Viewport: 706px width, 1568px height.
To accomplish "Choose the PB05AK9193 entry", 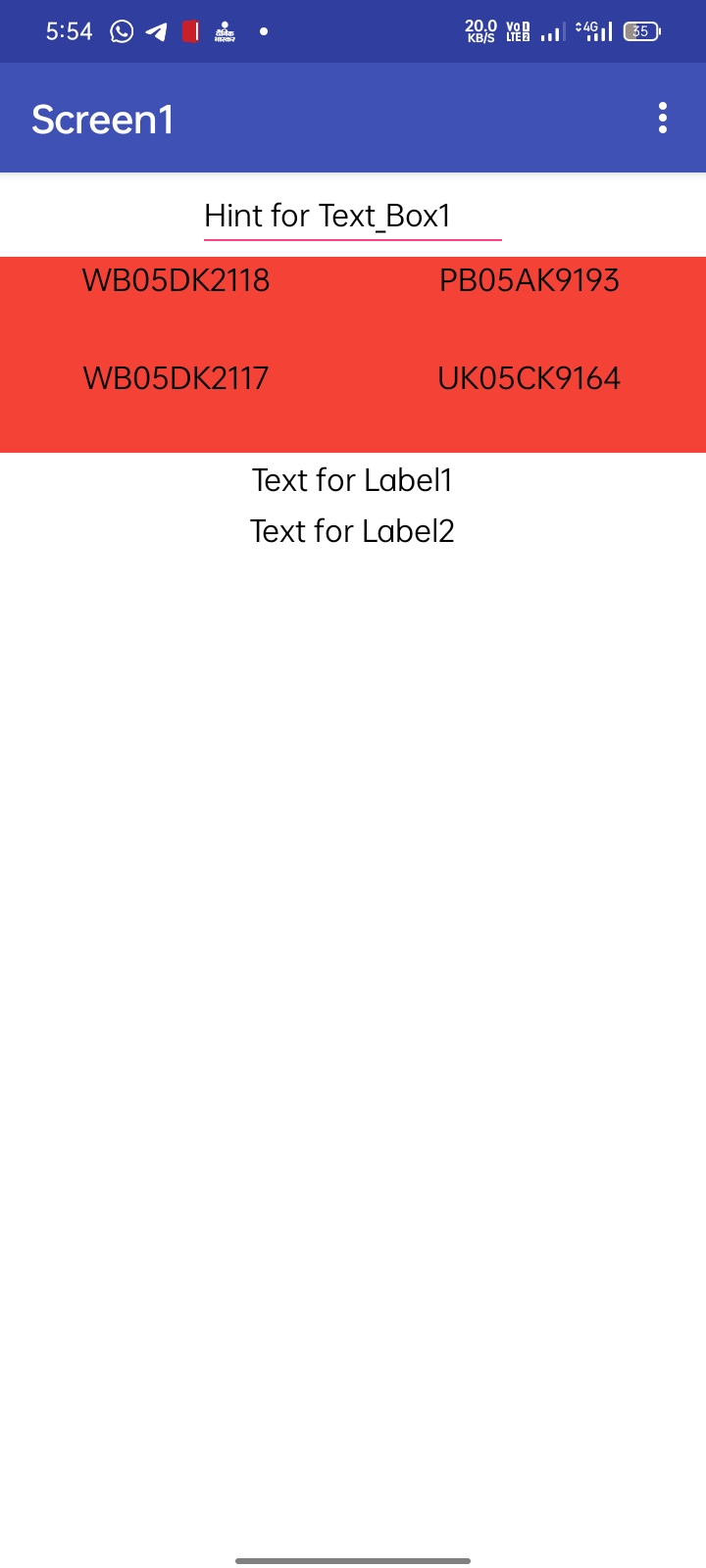I will [529, 281].
